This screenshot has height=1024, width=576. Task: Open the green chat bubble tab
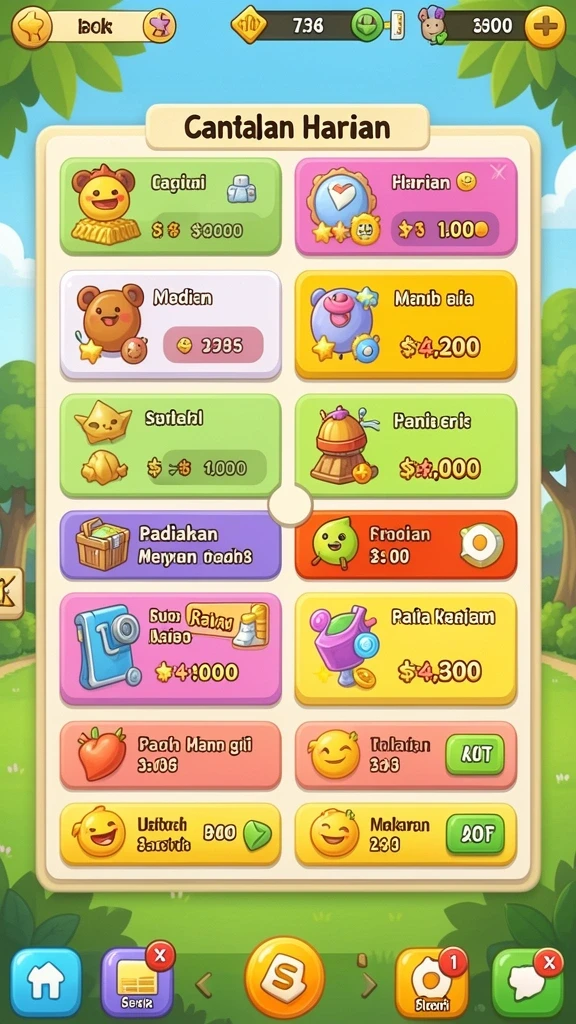(x=528, y=982)
